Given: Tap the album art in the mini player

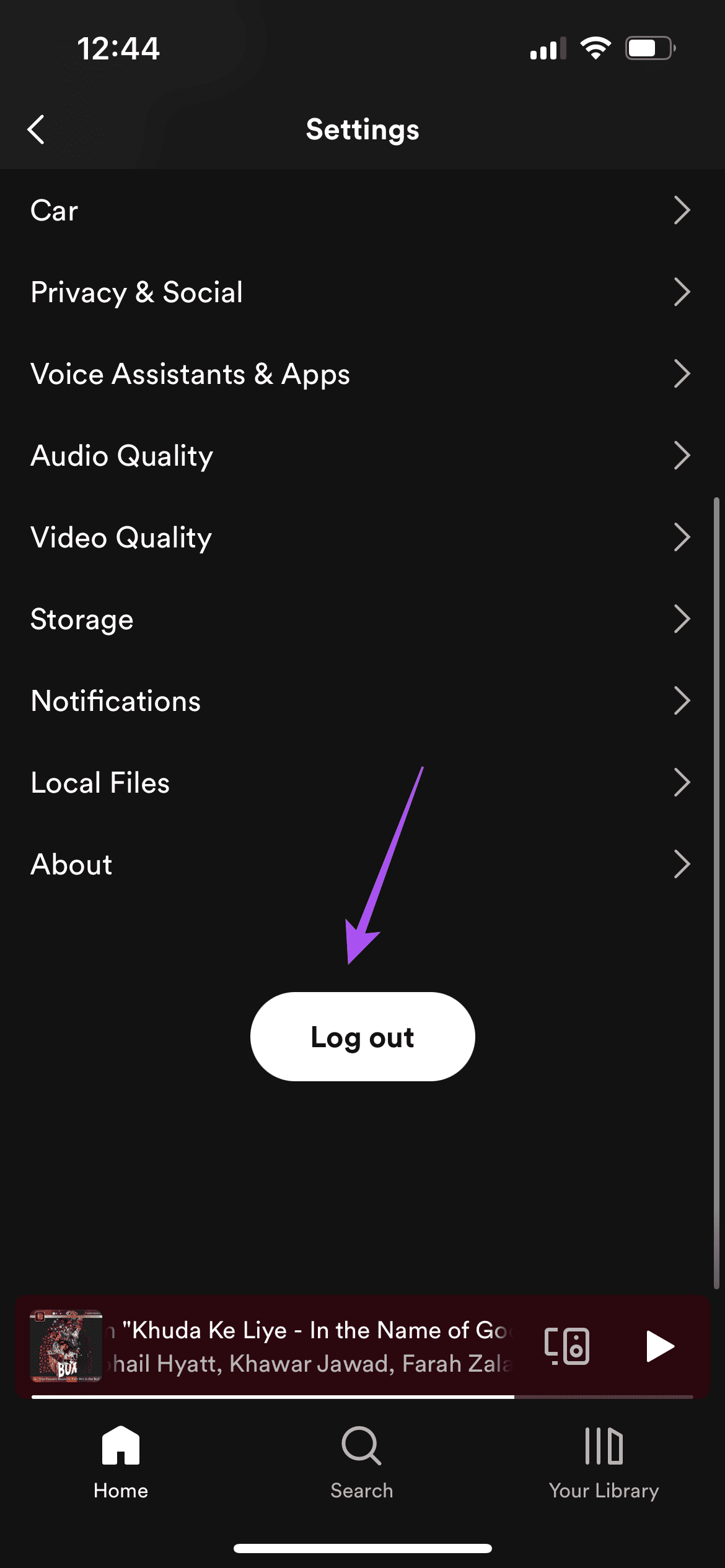Looking at the screenshot, I should pos(65,1346).
